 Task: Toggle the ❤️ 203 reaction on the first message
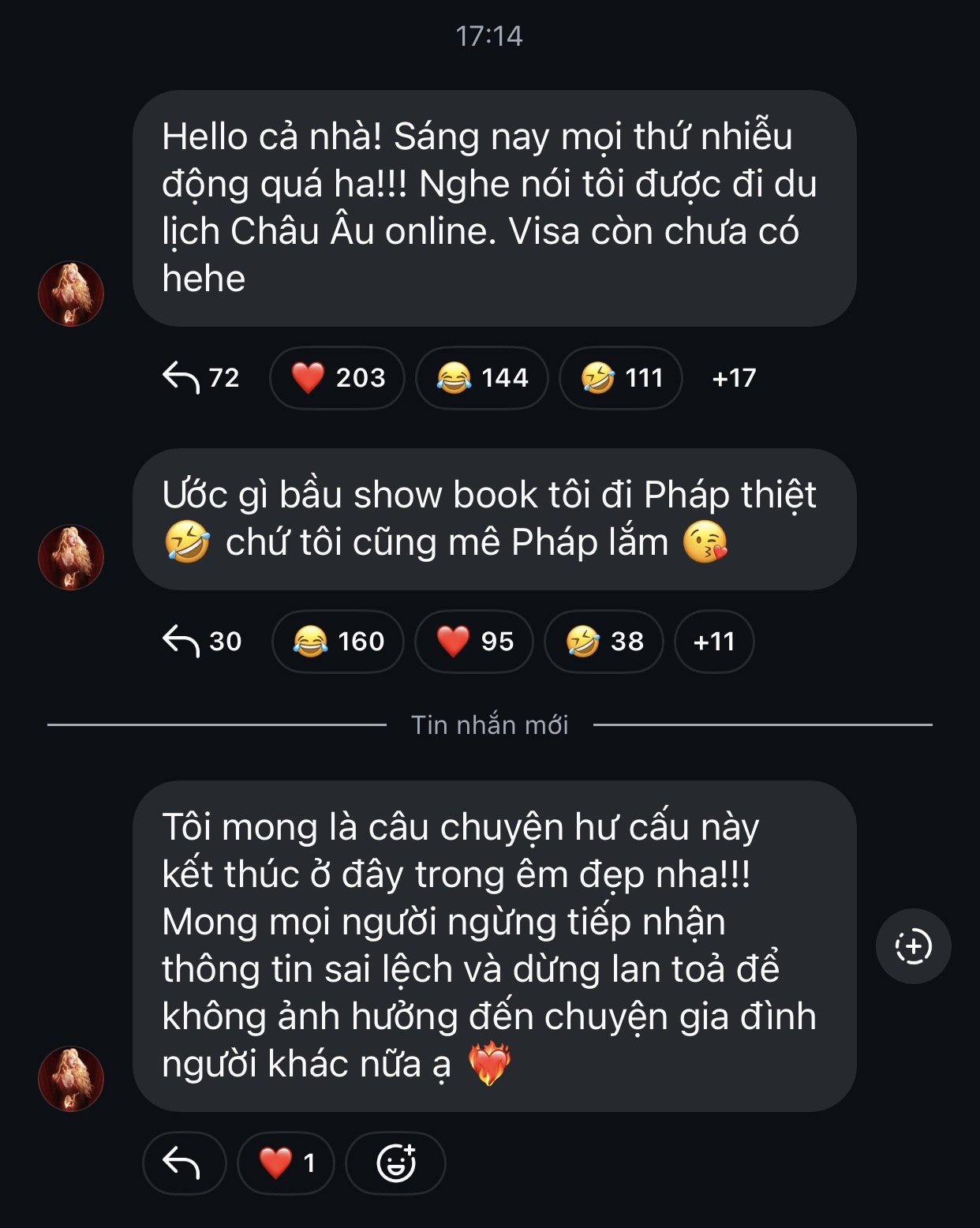pyautogui.click(x=337, y=377)
